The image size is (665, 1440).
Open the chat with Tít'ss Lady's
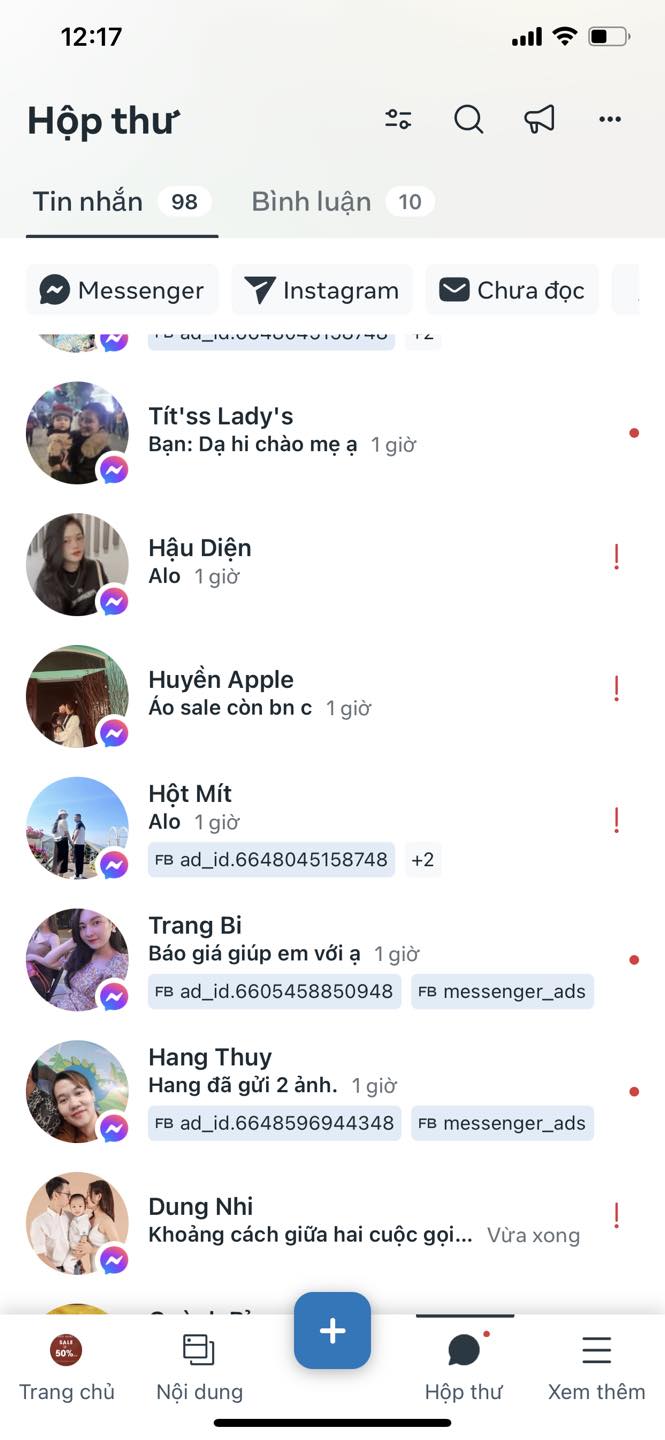tap(332, 432)
